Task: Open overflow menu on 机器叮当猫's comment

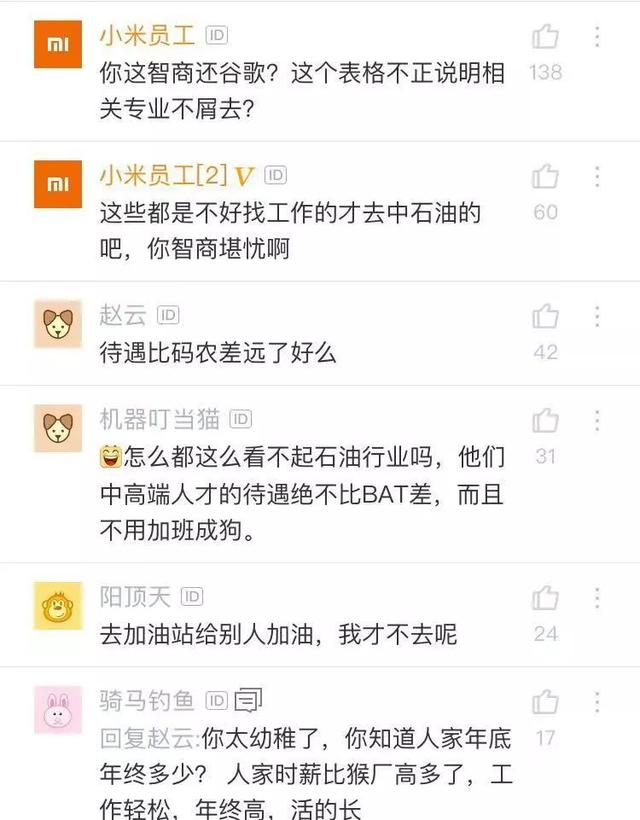Action: tap(597, 420)
